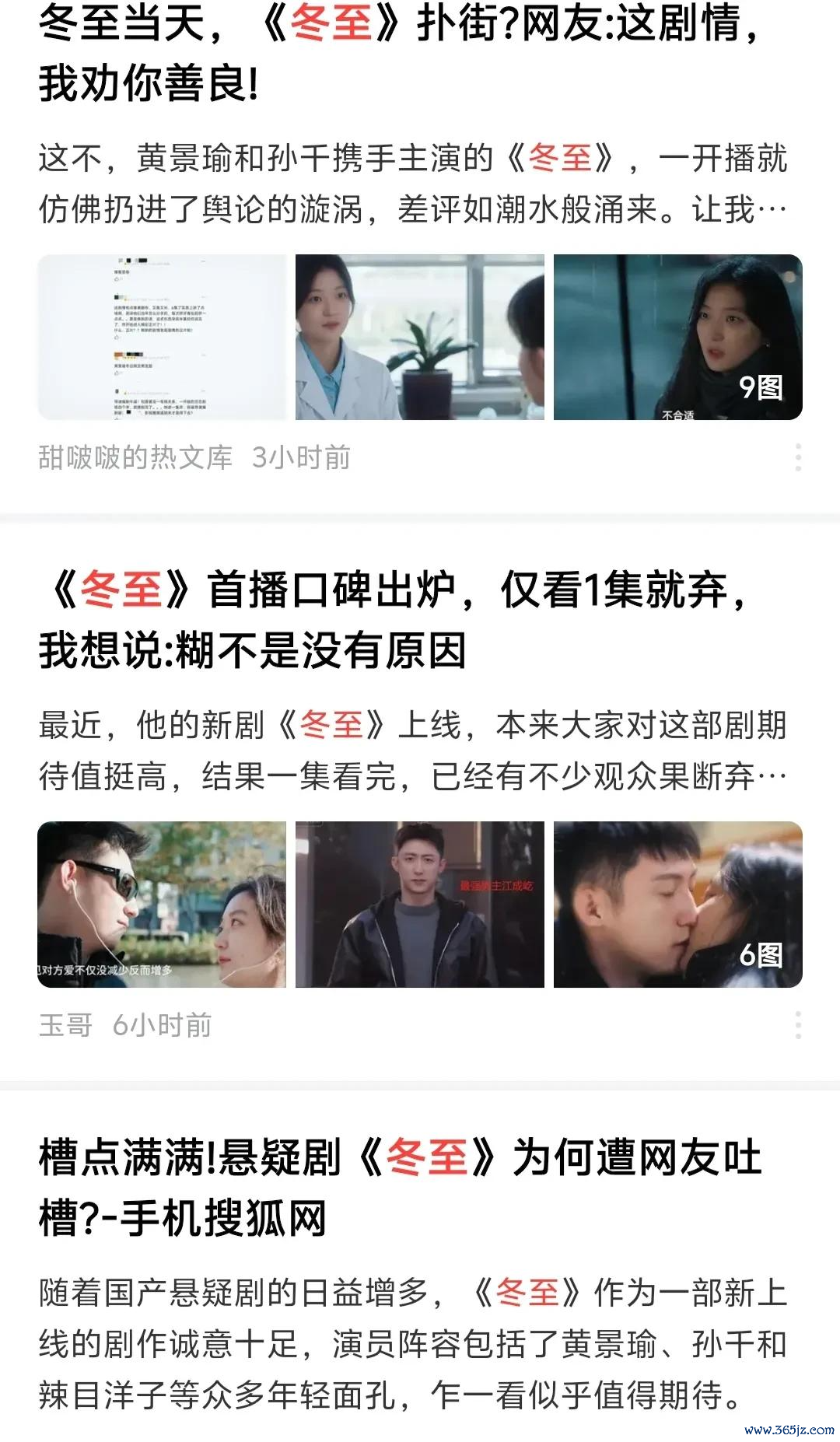Open overflow menu for 甜啵啵的热文库 article
The height and width of the screenshot is (1442, 840).
tap(798, 457)
